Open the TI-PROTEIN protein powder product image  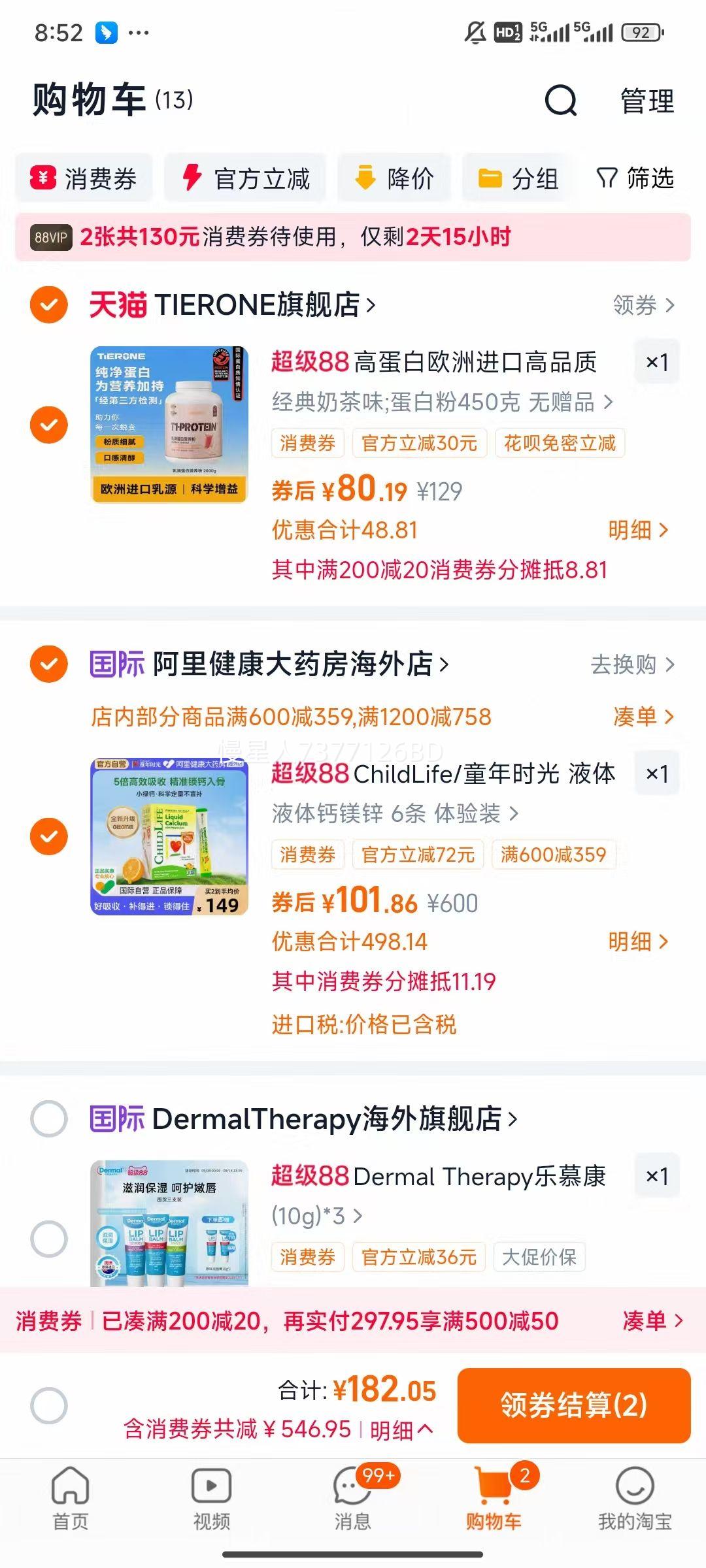(x=169, y=425)
